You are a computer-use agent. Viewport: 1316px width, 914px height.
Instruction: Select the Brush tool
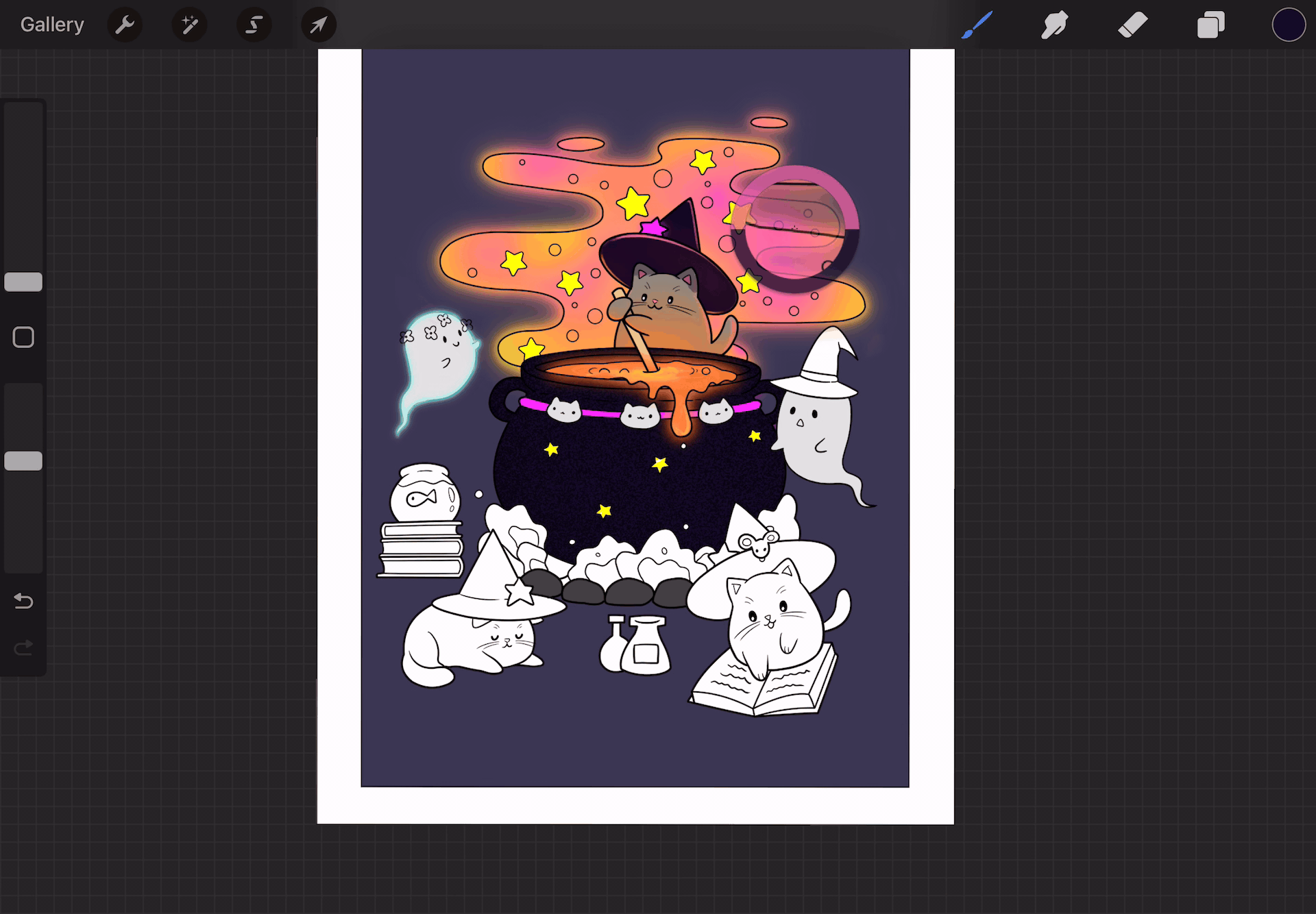click(x=977, y=25)
